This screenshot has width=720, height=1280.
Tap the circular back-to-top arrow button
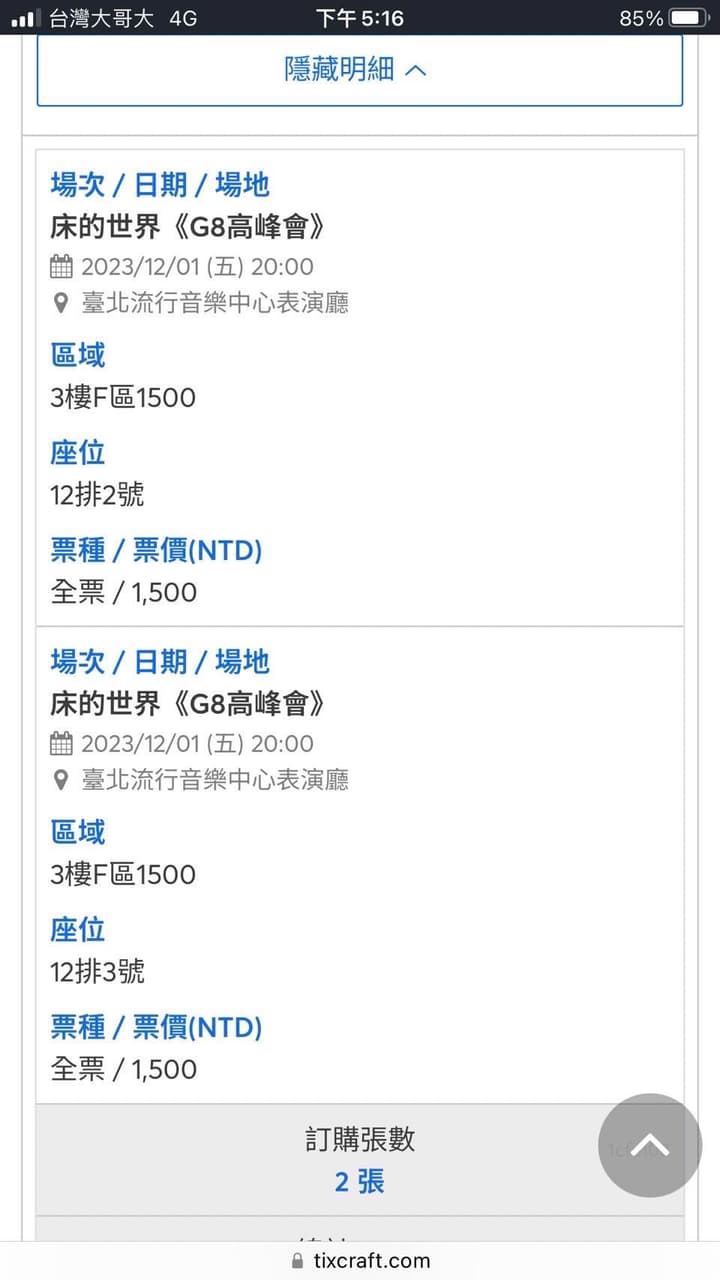[650, 1147]
